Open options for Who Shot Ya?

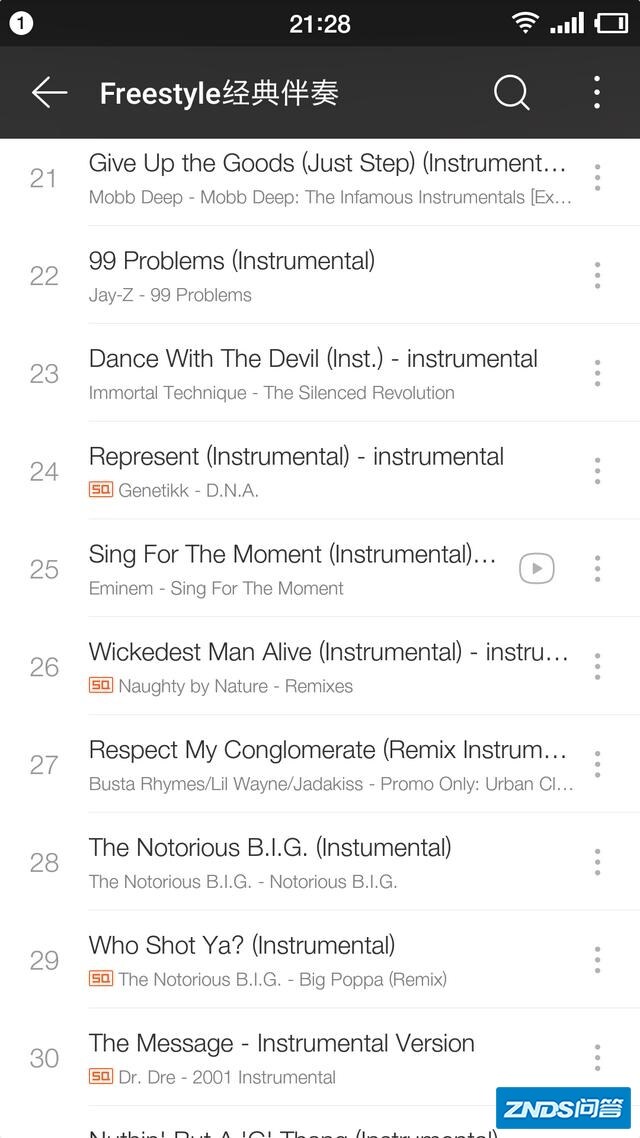pos(597,960)
